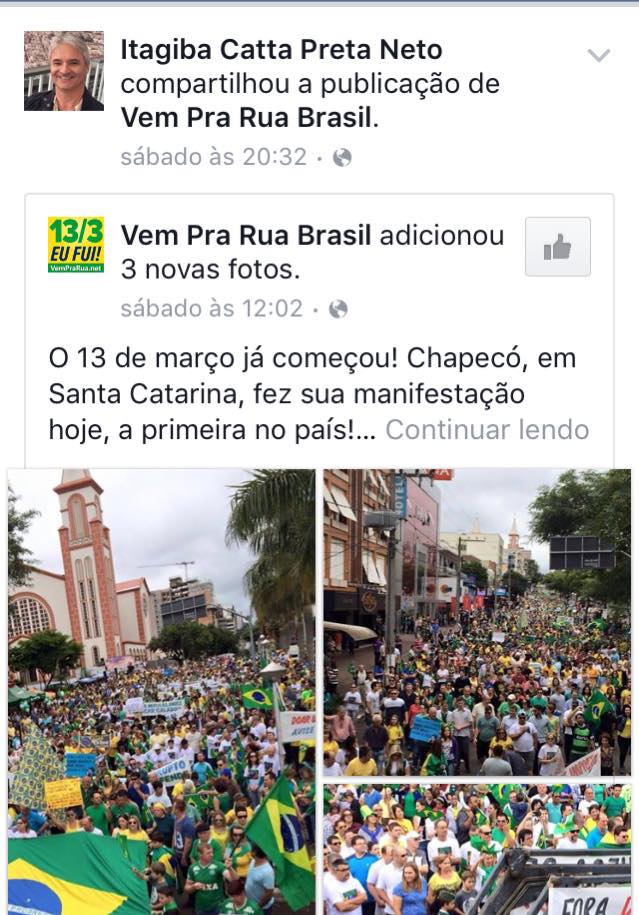639x915 pixels.
Task: Open the photo with the Fora banner
Action: click(476, 850)
